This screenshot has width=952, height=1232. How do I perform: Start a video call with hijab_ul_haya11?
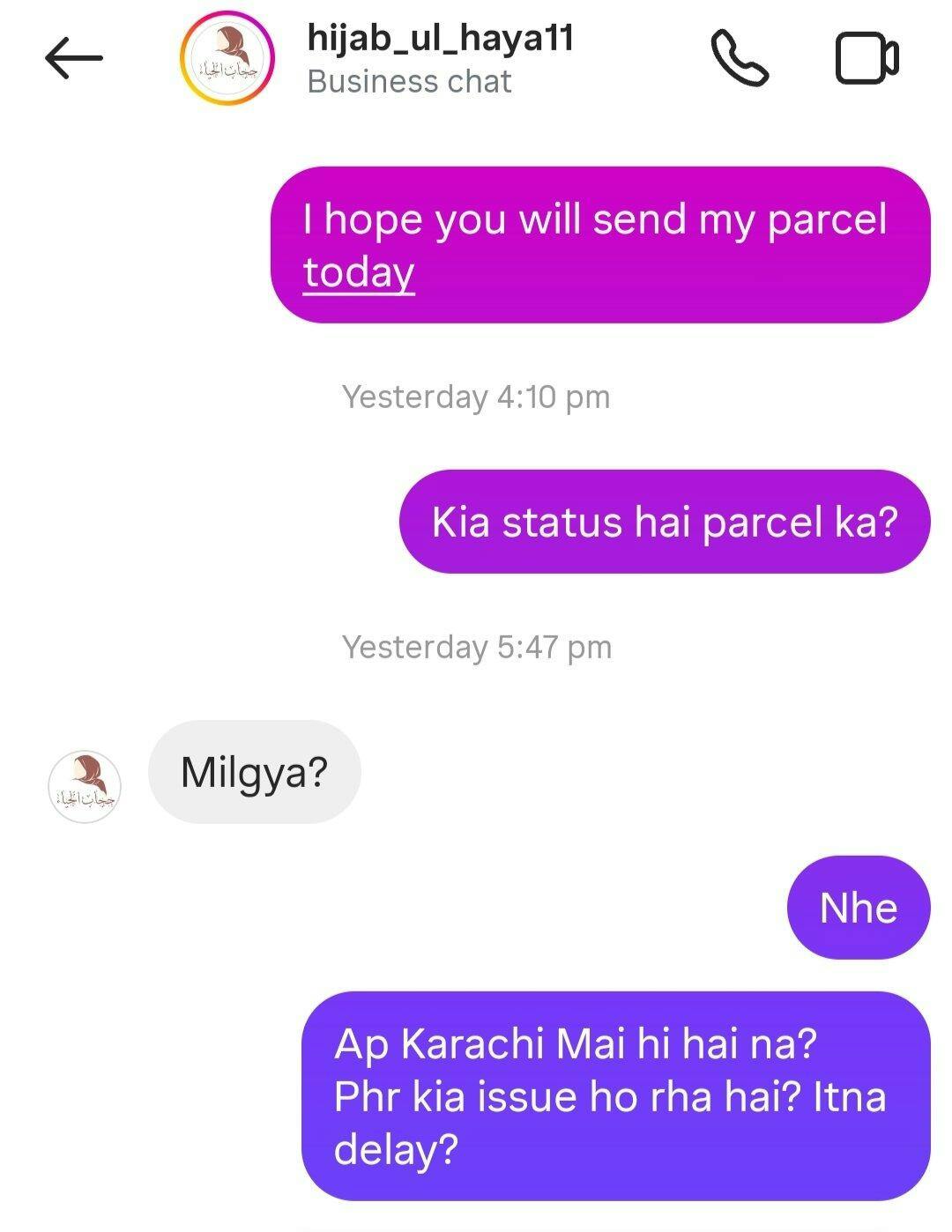(866, 58)
